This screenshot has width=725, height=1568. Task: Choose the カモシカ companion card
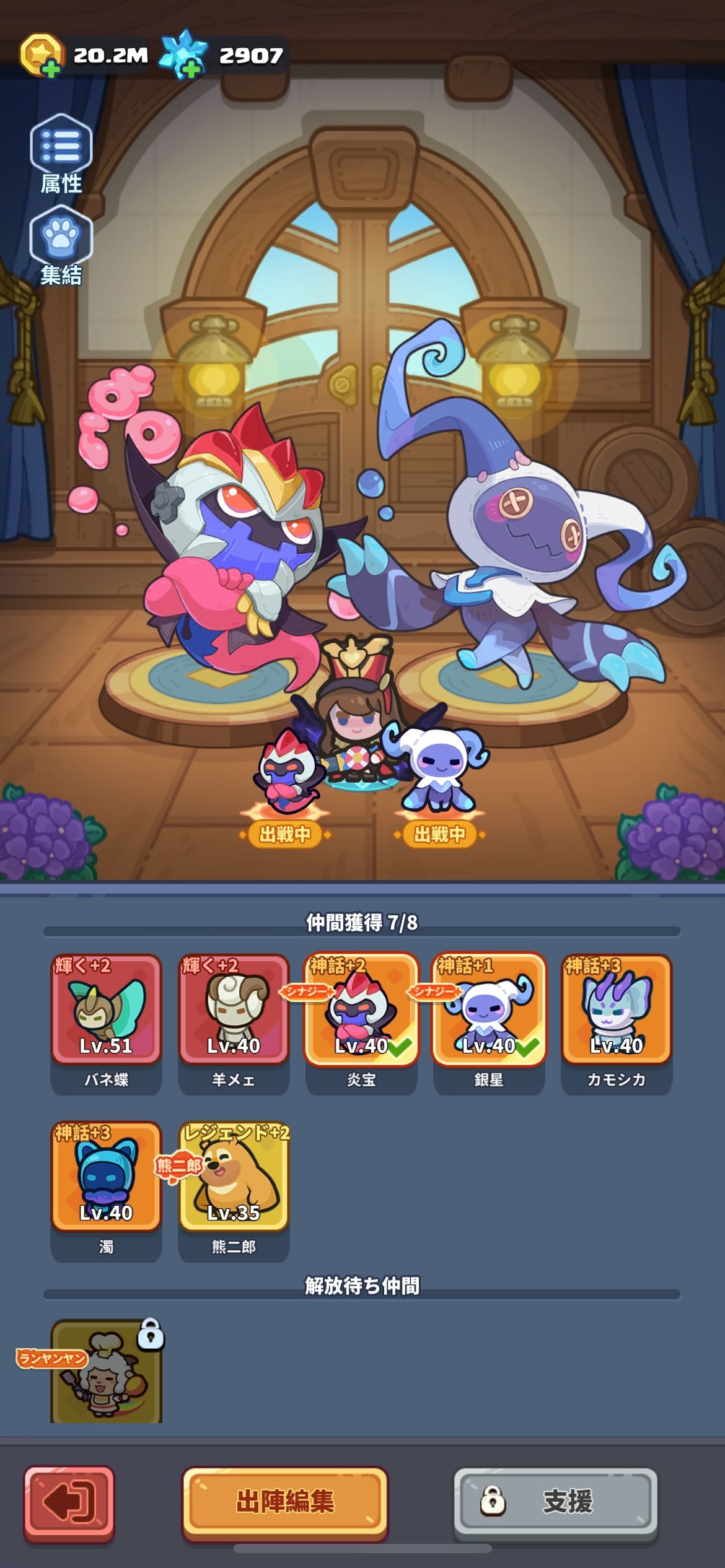point(617,1011)
